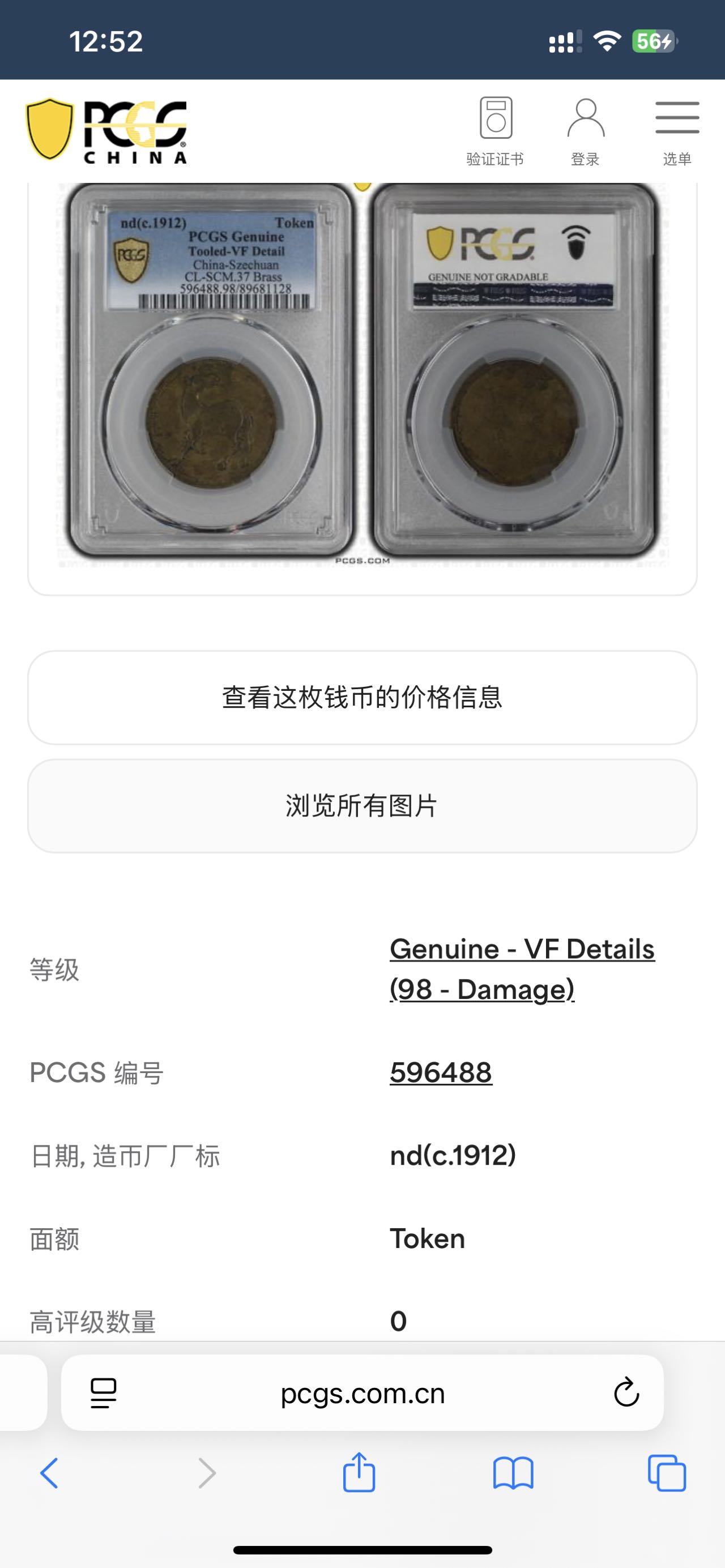725x1568 pixels.
Task: Open Safari page settings menu icon
Action: (104, 1393)
